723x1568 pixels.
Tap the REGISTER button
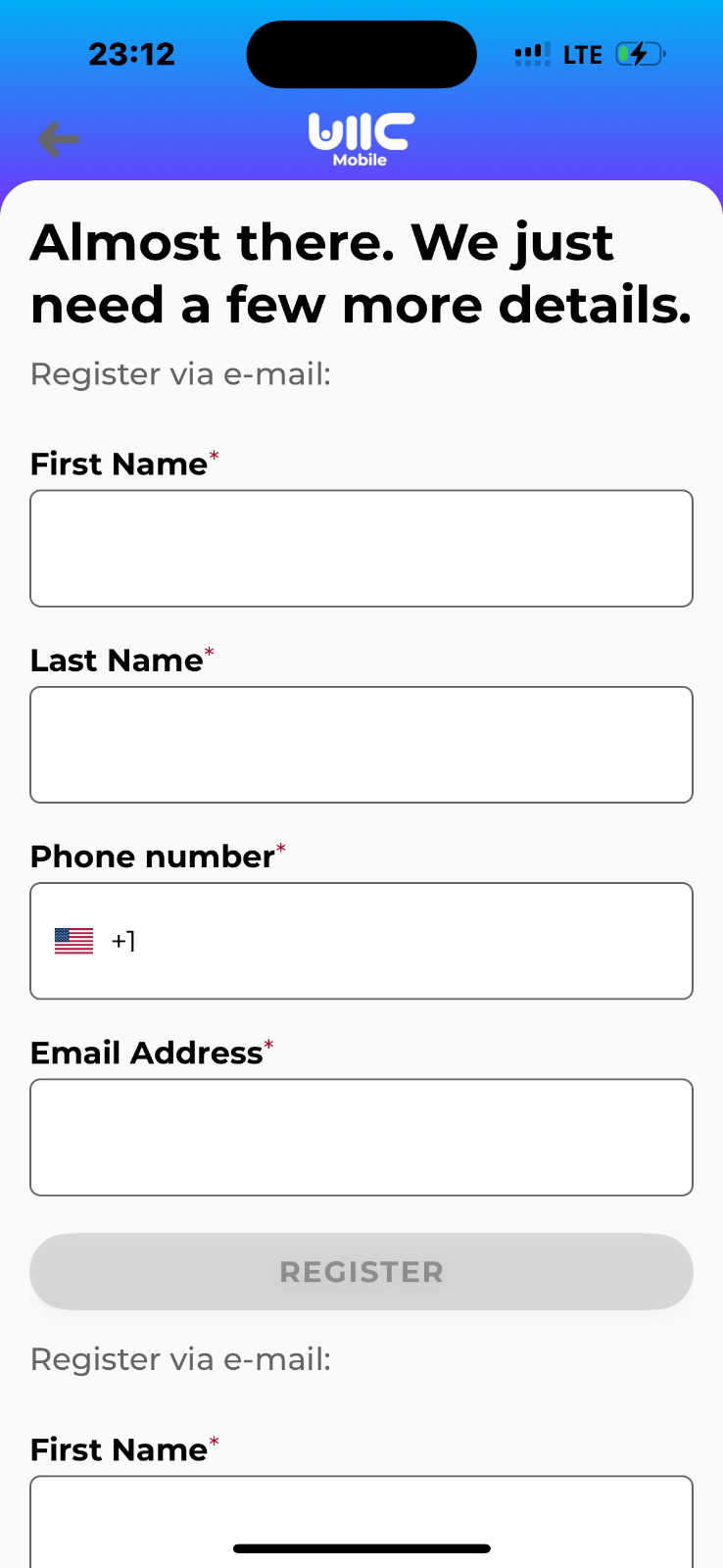pos(361,1272)
